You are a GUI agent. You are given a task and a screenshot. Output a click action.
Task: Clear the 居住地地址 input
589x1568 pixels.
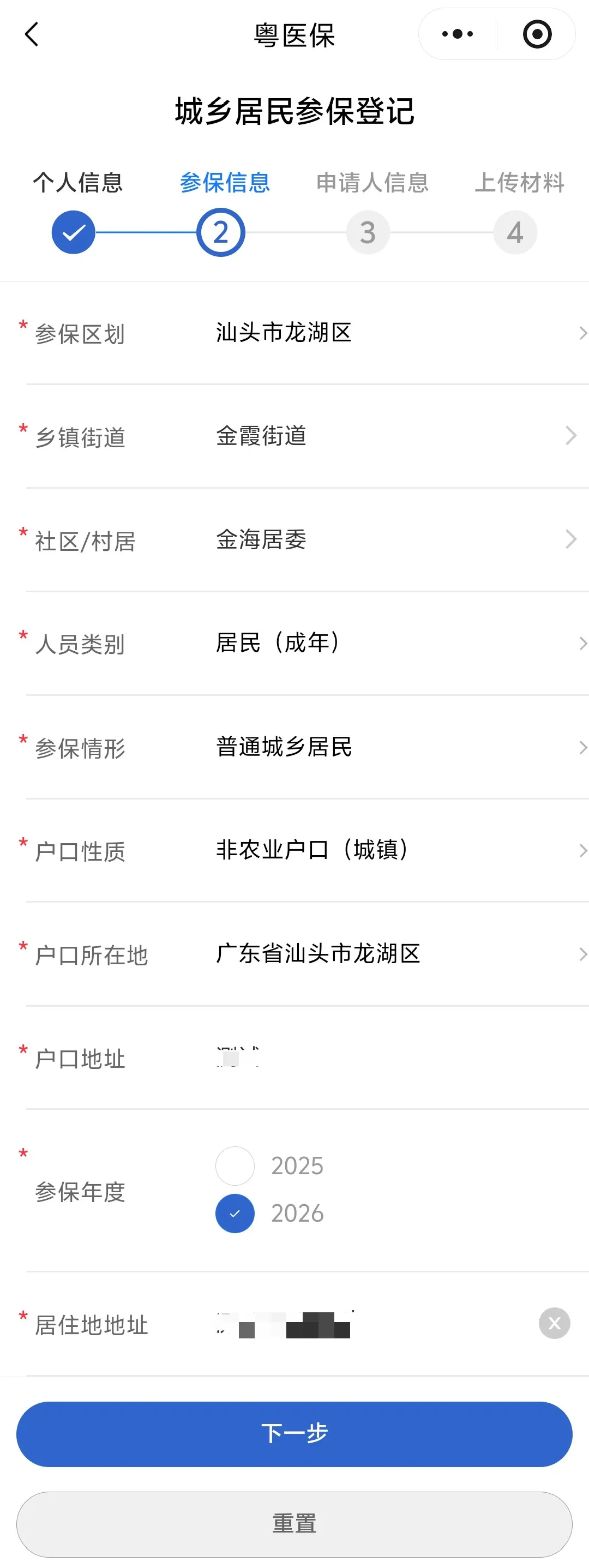[x=554, y=1323]
